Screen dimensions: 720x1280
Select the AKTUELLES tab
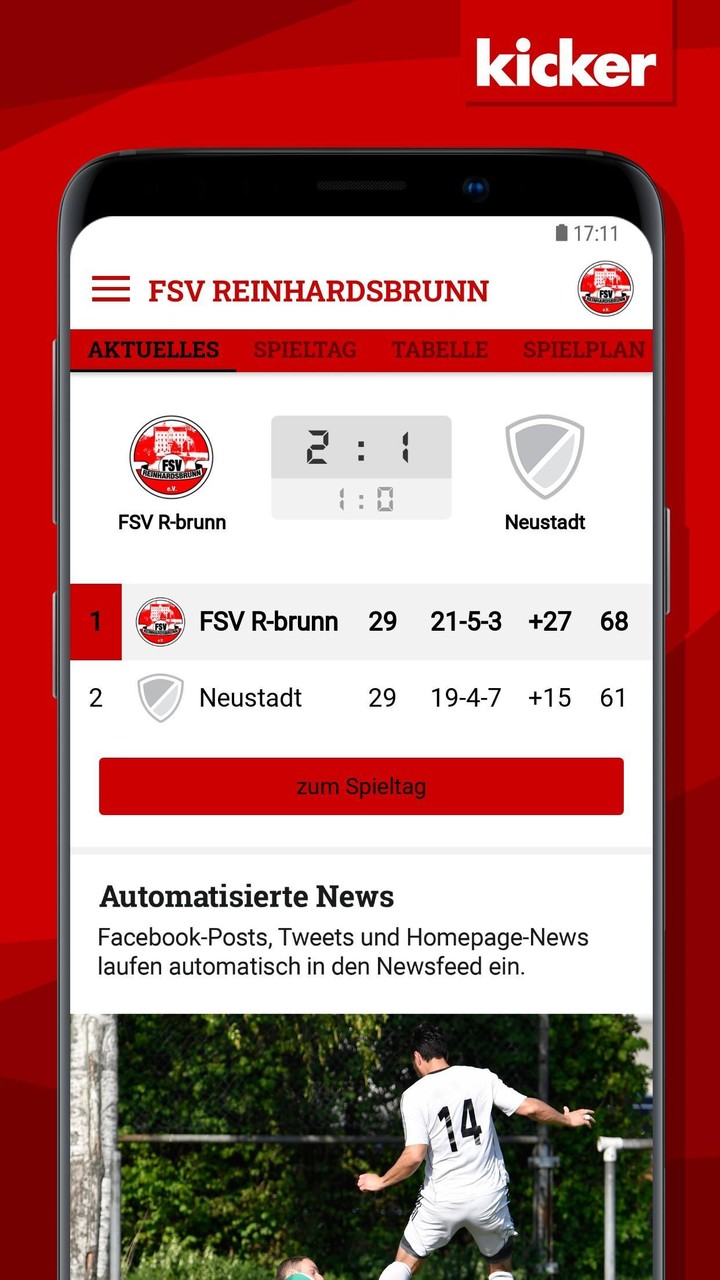tap(154, 350)
